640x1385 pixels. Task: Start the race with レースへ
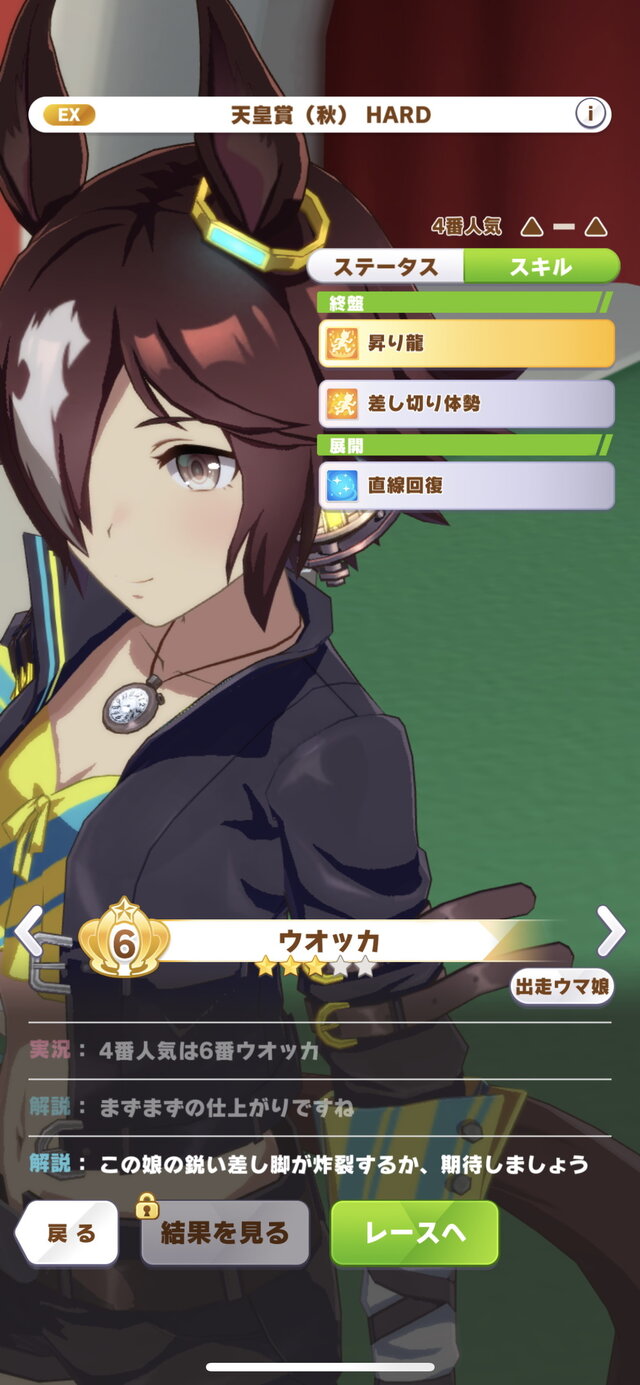coord(414,1234)
